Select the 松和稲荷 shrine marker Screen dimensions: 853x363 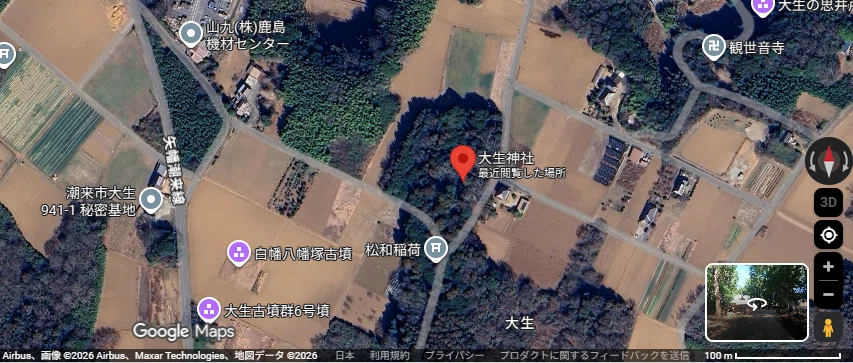point(436,248)
